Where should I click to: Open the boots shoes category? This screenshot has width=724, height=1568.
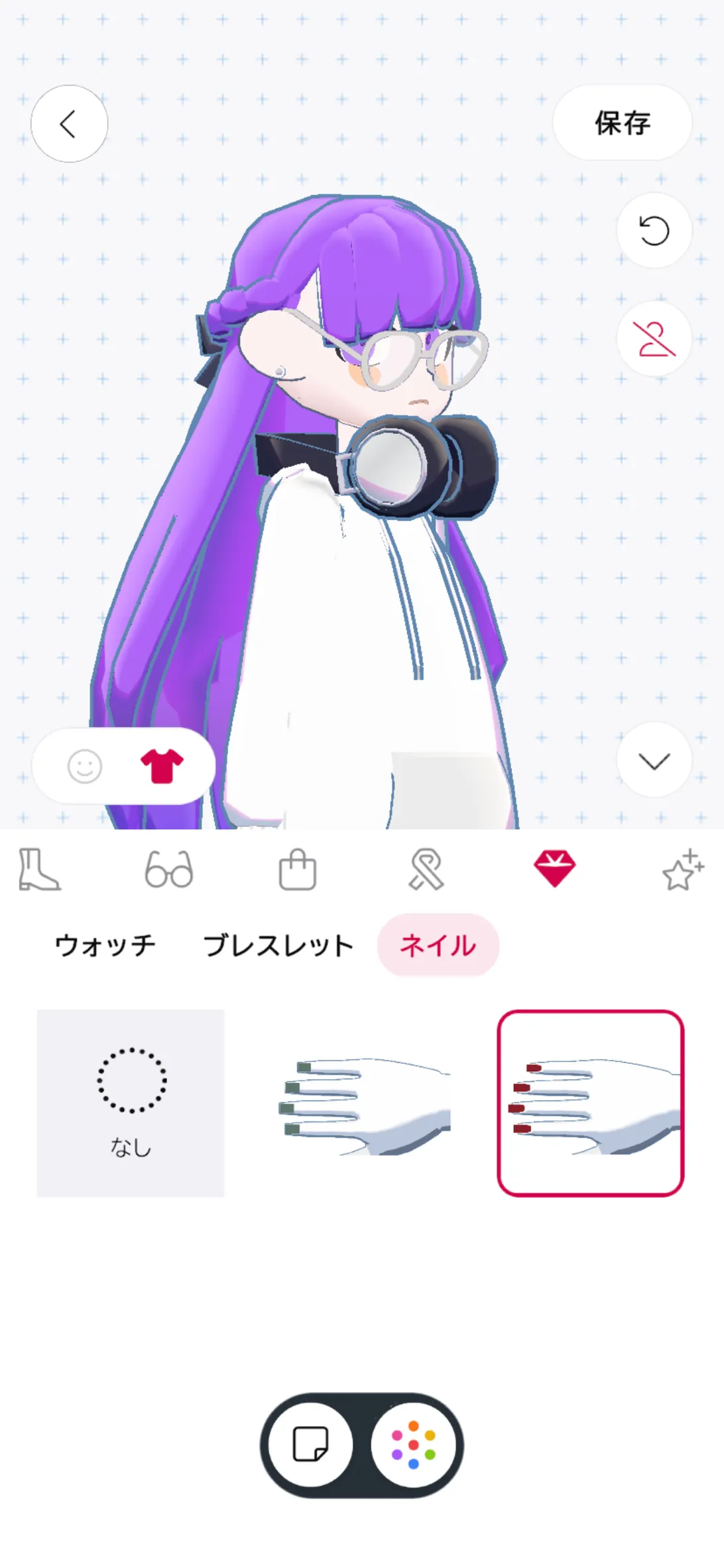tap(40, 869)
